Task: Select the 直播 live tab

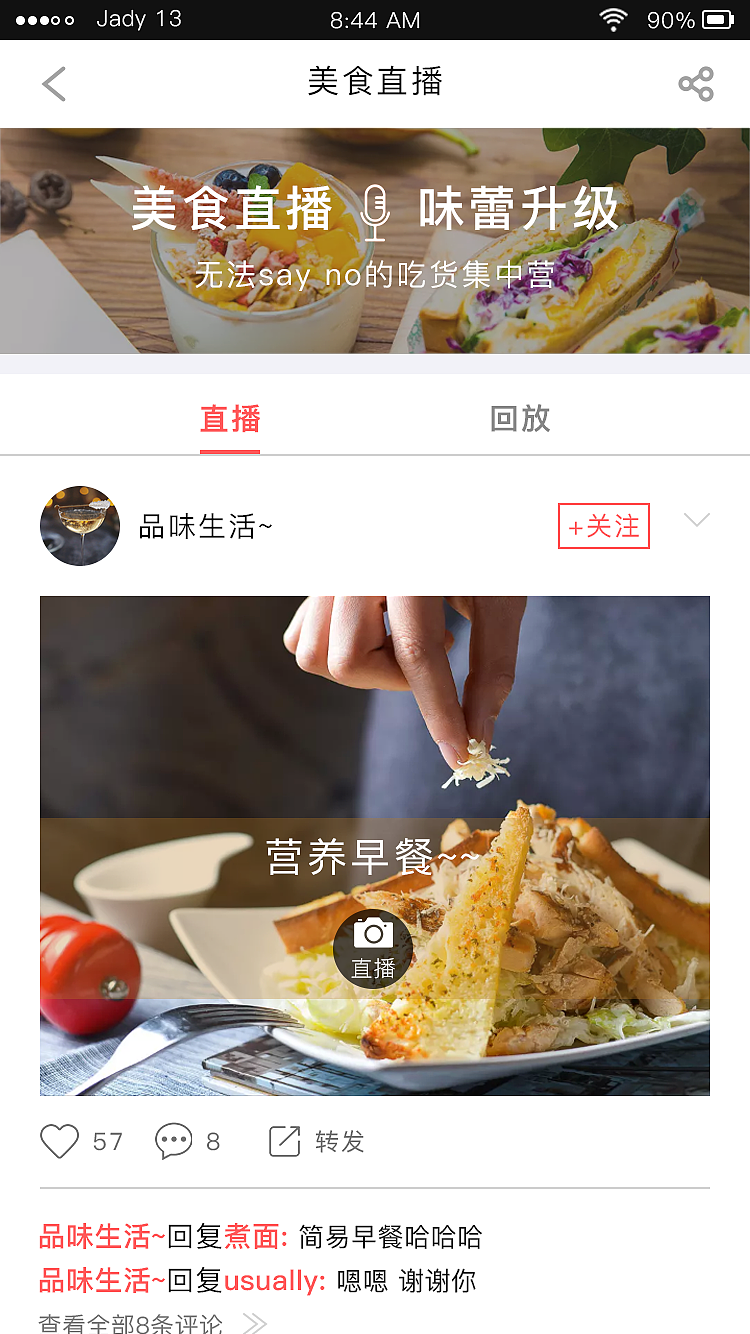Action: pyautogui.click(x=230, y=420)
